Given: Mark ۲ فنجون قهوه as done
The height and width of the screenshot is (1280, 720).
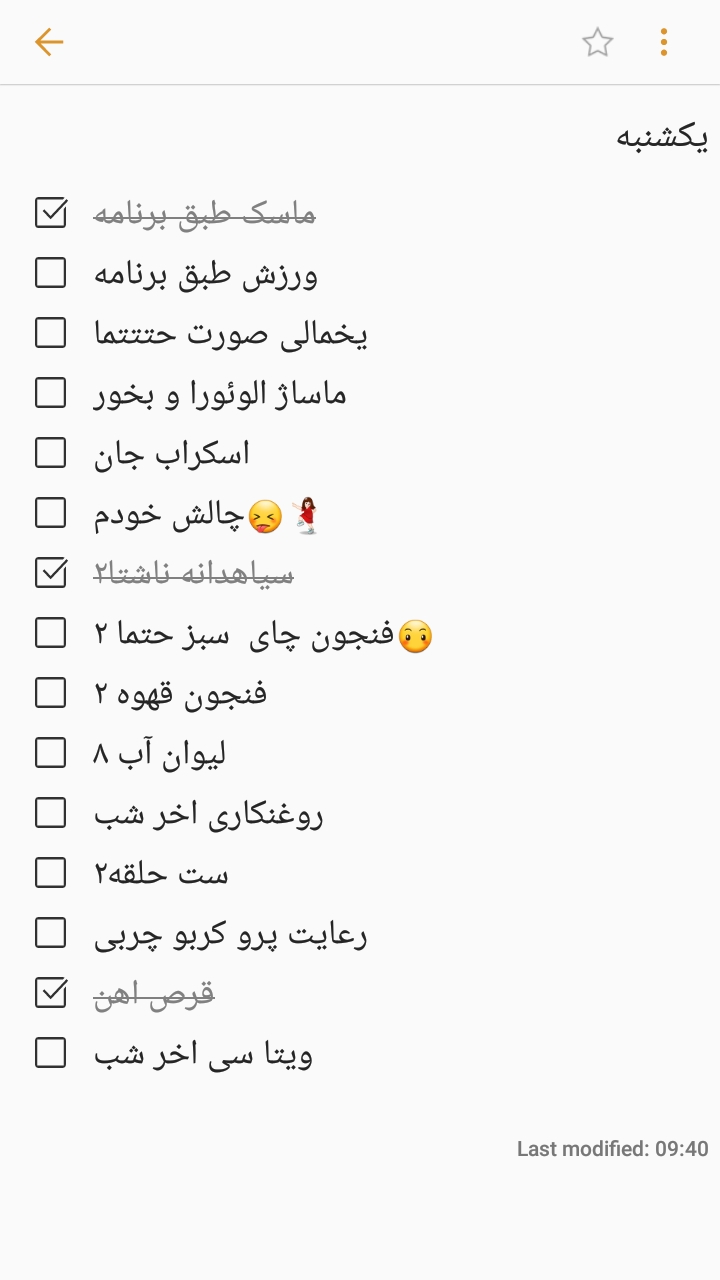Looking at the screenshot, I should [51, 693].
